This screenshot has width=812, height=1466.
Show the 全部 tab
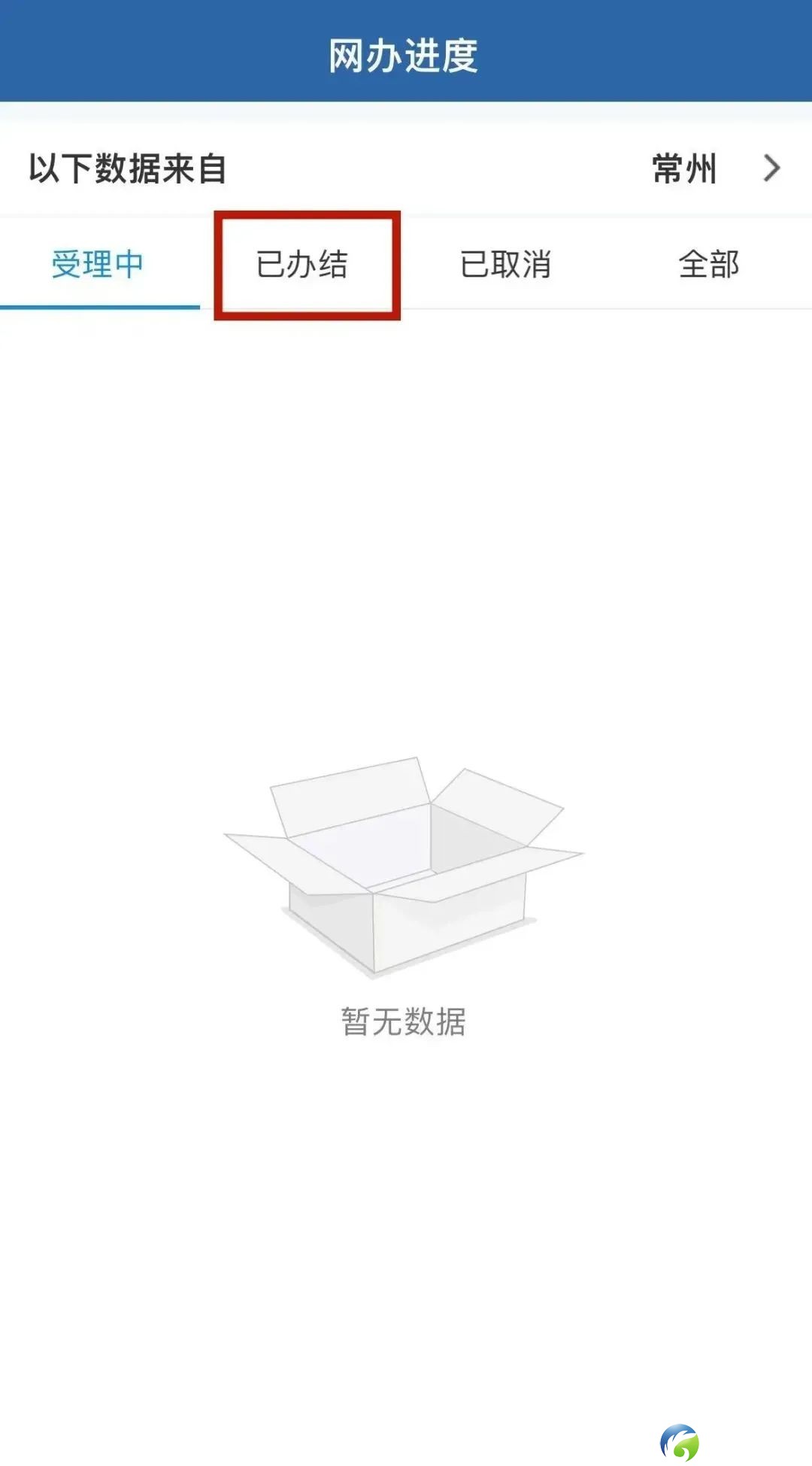(x=708, y=265)
